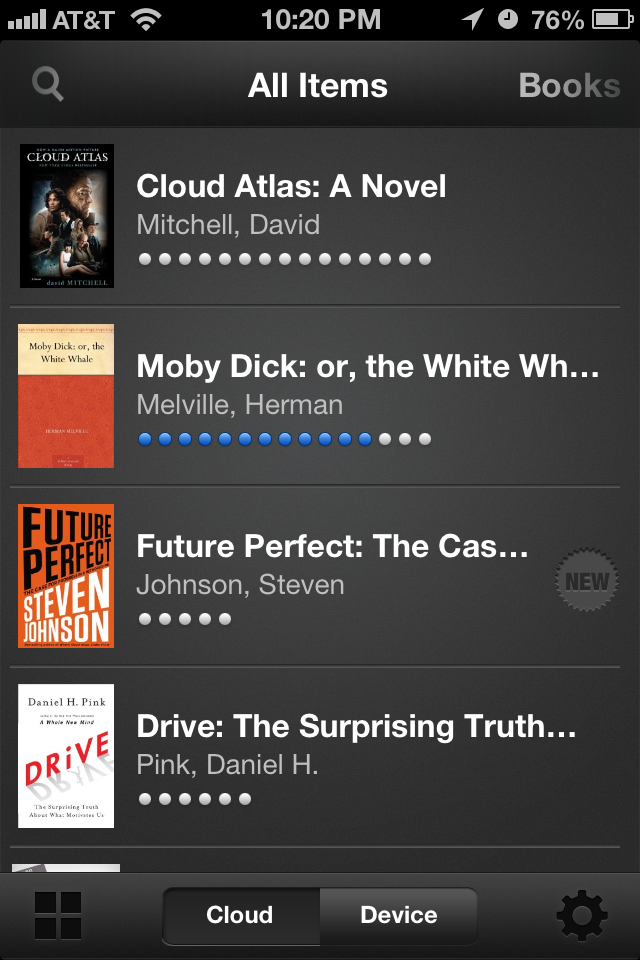Open the search magnifier icon
640x960 pixels.
pyautogui.click(x=47, y=84)
